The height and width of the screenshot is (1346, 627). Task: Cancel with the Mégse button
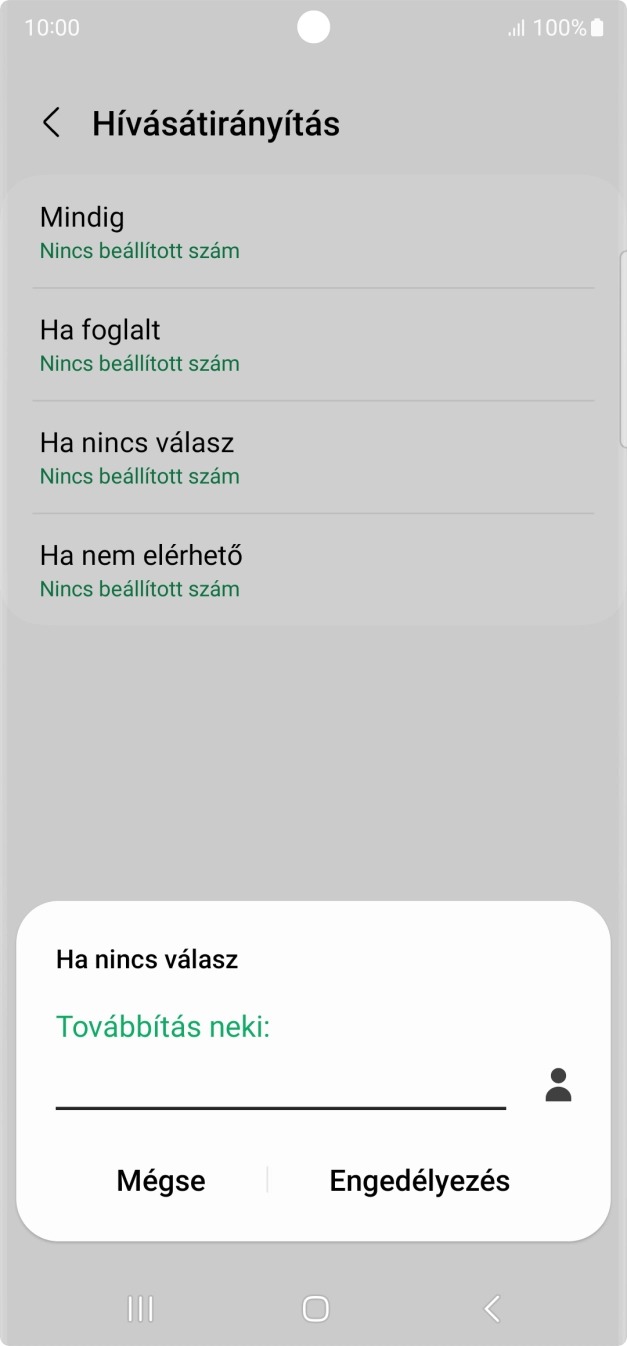click(161, 1180)
